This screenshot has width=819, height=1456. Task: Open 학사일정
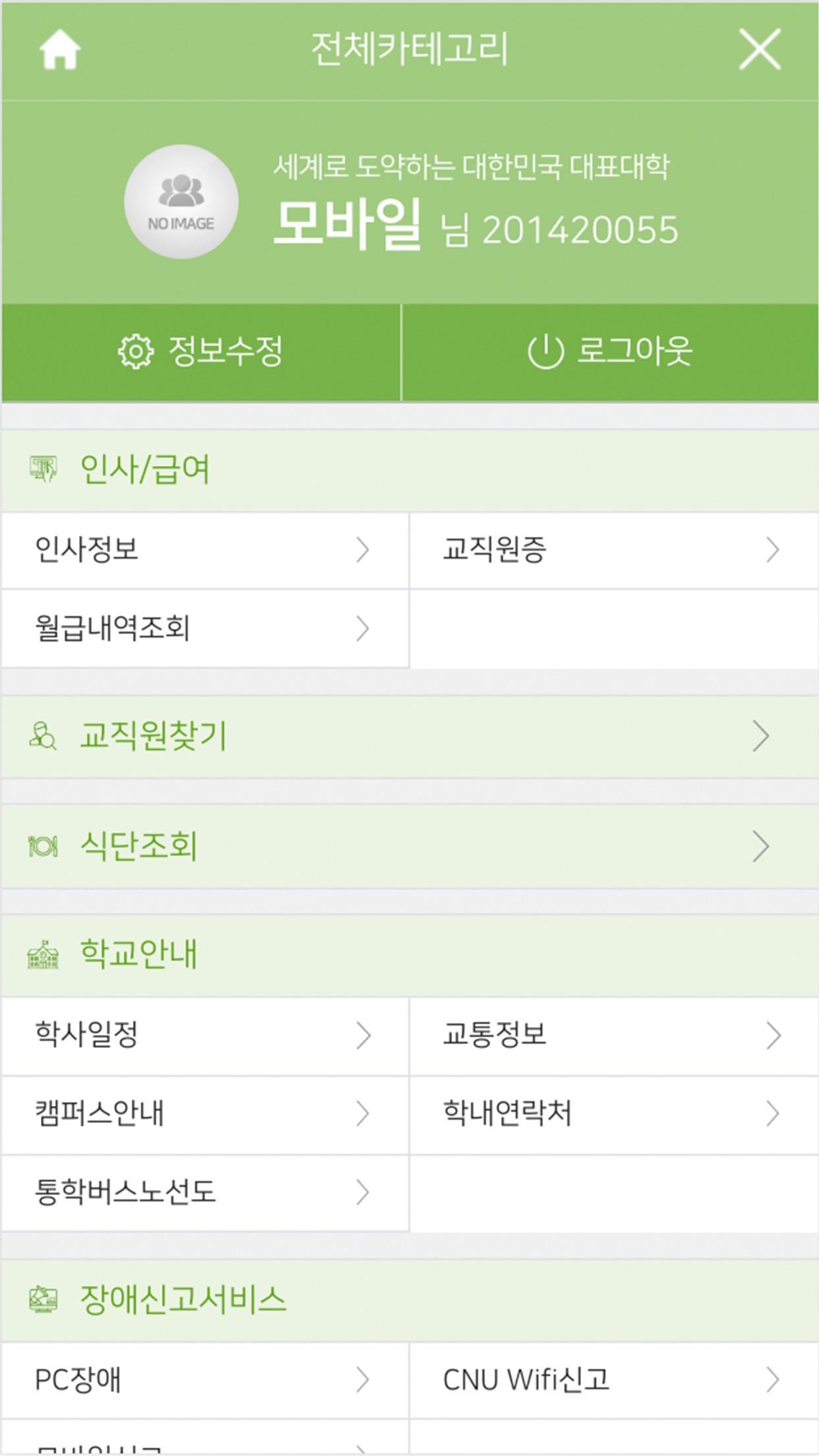click(204, 1035)
